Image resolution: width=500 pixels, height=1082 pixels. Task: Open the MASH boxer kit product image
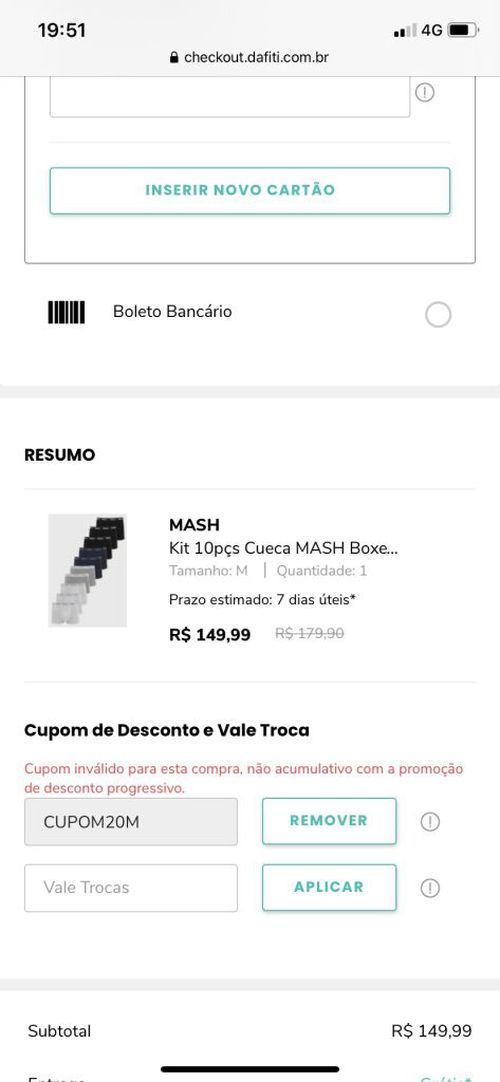pos(88,570)
